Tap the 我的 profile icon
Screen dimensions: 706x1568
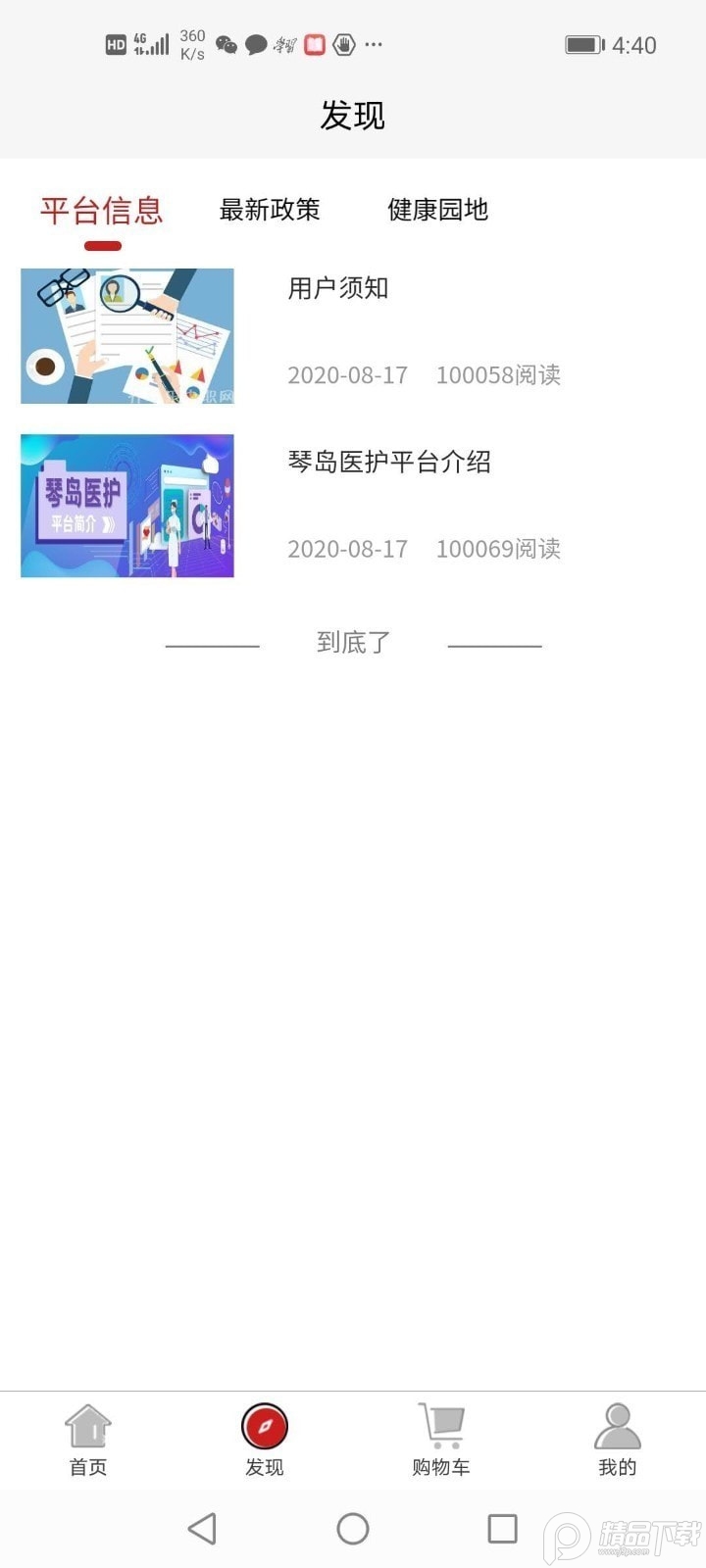coord(617,1426)
